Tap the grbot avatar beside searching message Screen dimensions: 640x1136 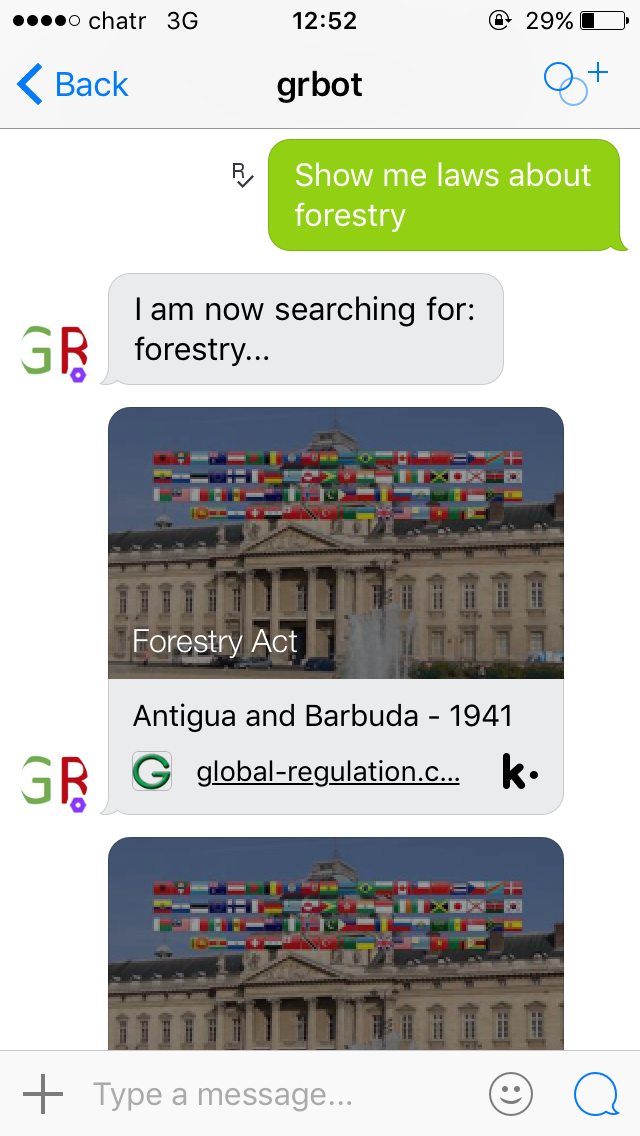click(55, 353)
